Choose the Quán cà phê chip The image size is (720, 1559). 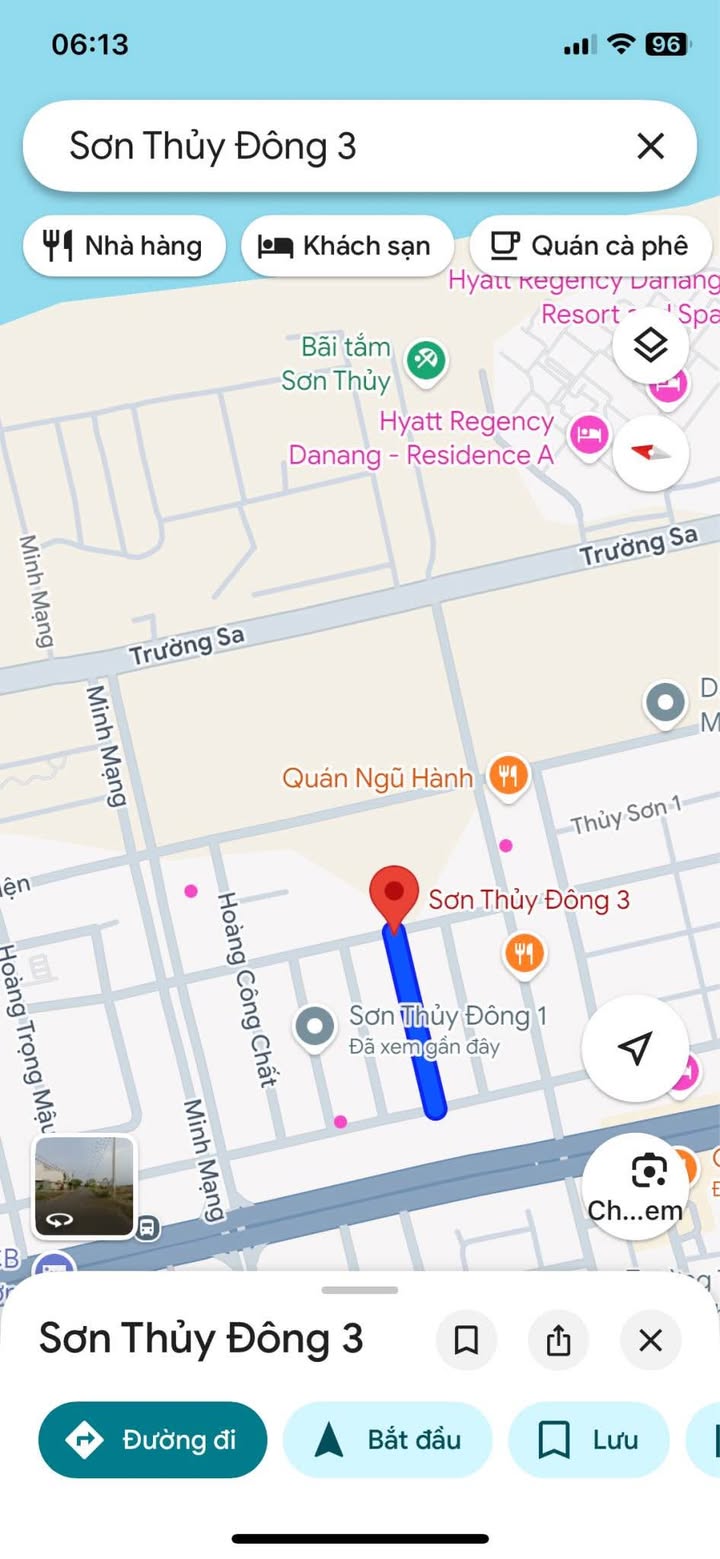tap(590, 245)
